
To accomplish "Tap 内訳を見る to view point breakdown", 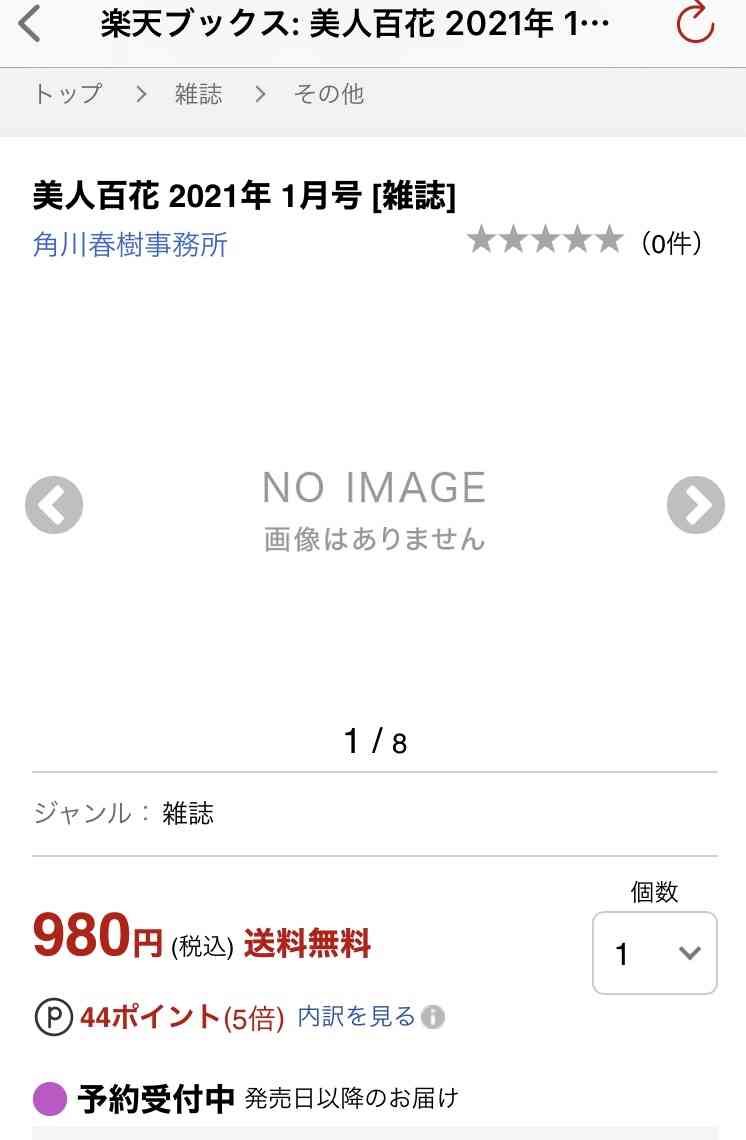I will tap(355, 1015).
